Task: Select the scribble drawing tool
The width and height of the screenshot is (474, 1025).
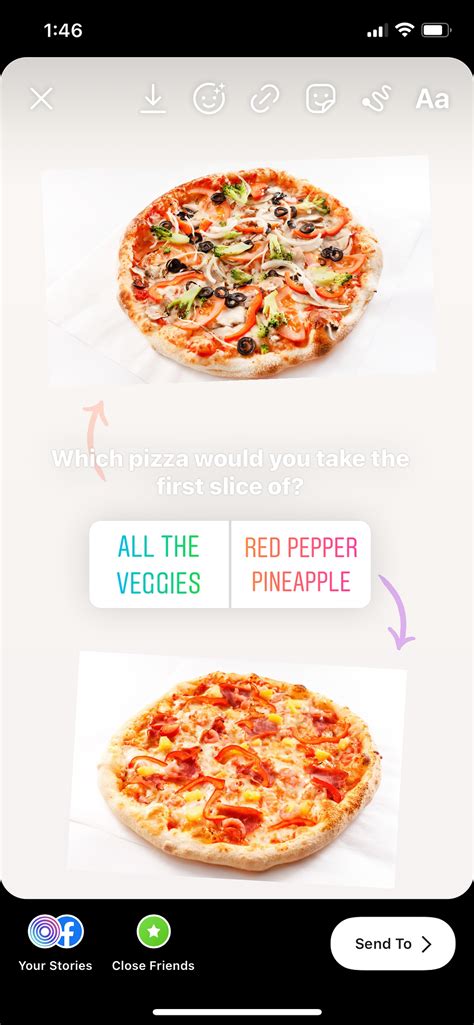Action: 377,99
